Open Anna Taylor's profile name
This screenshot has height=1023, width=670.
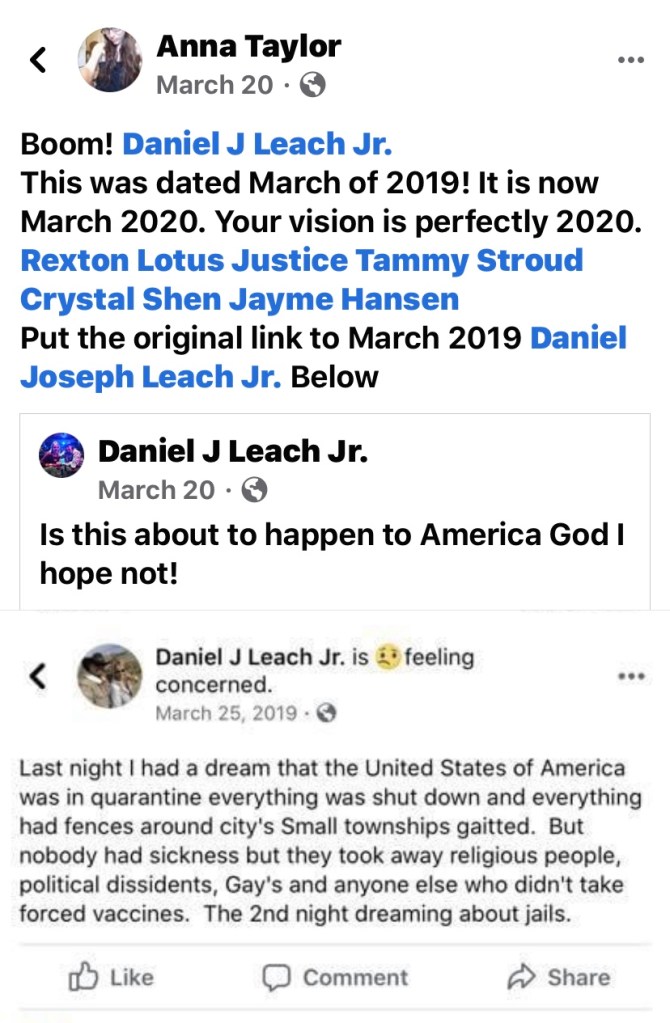click(249, 46)
